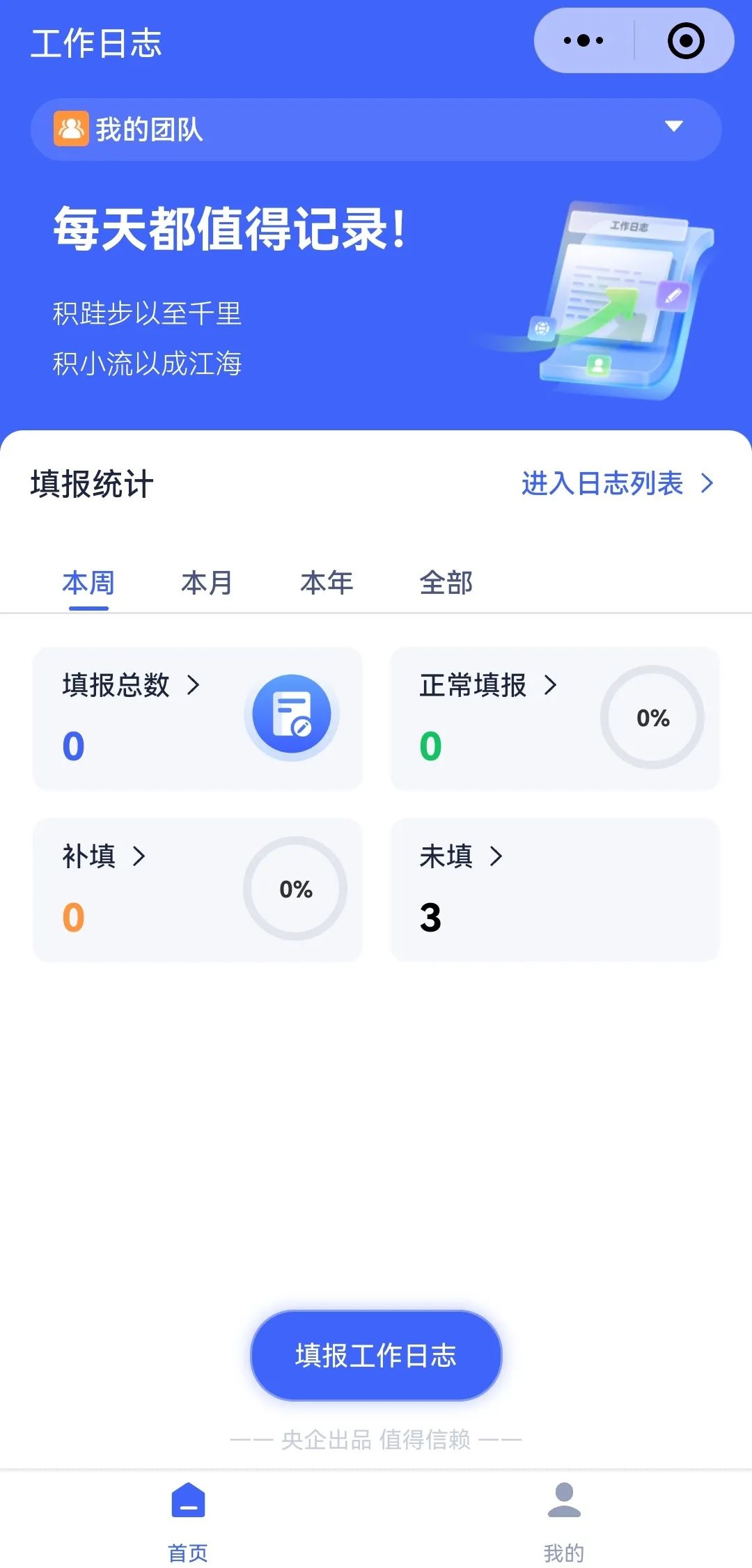Show 全部 statistics tab
Image resolution: width=752 pixels, height=1568 pixels.
[446, 583]
